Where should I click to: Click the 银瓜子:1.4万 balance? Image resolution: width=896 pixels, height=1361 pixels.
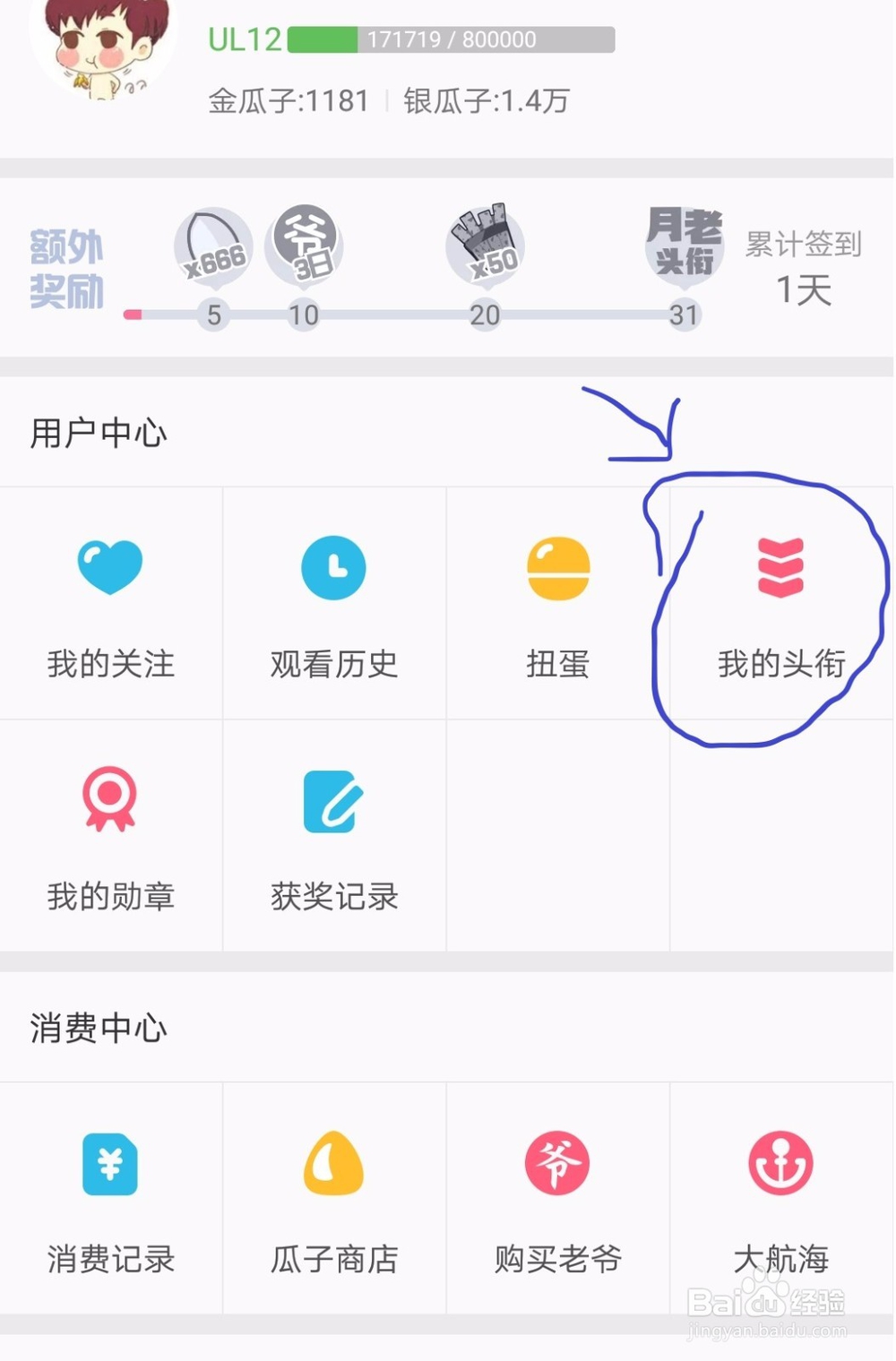[488, 100]
